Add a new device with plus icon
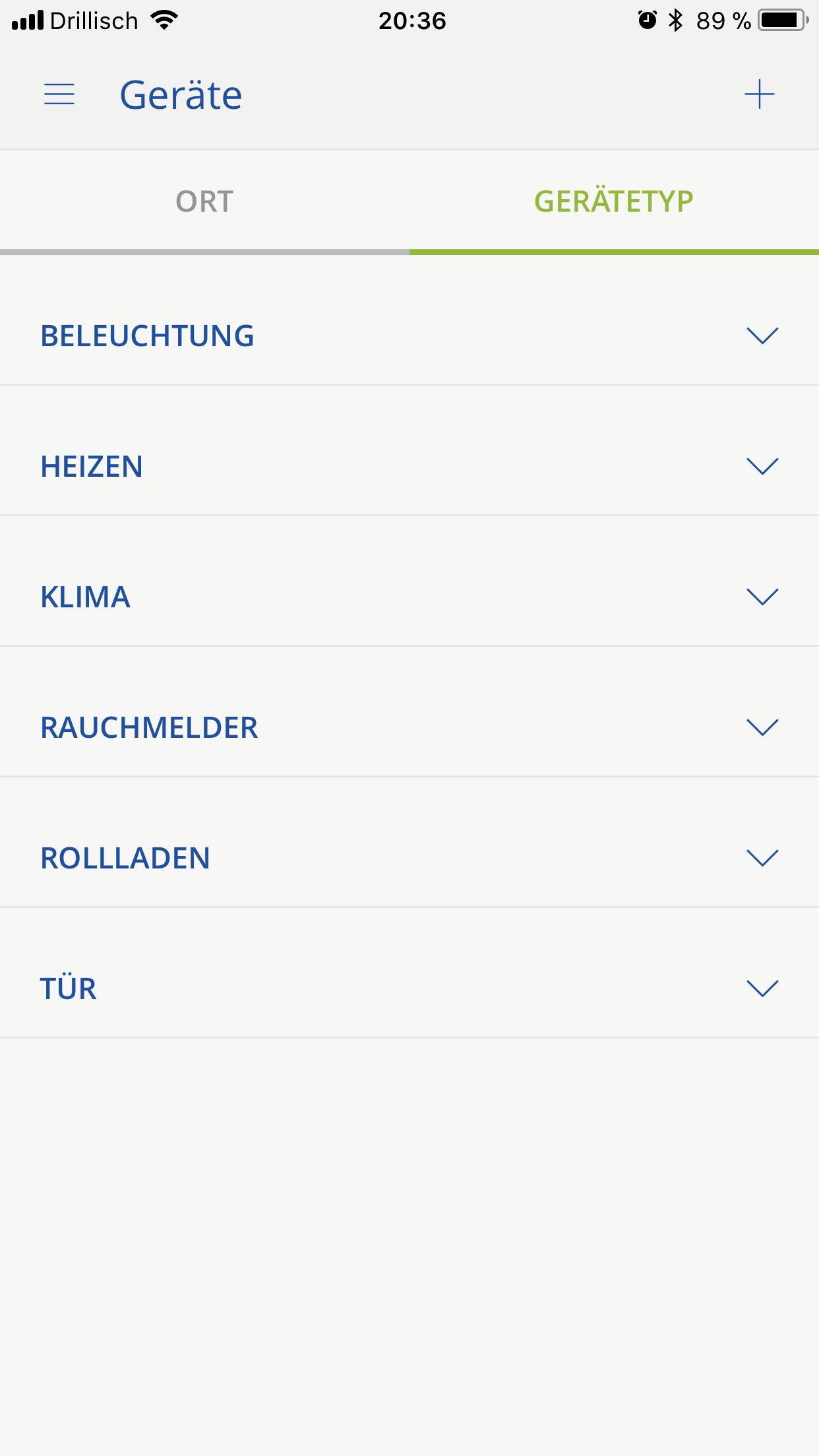This screenshot has width=819, height=1456. 759,94
